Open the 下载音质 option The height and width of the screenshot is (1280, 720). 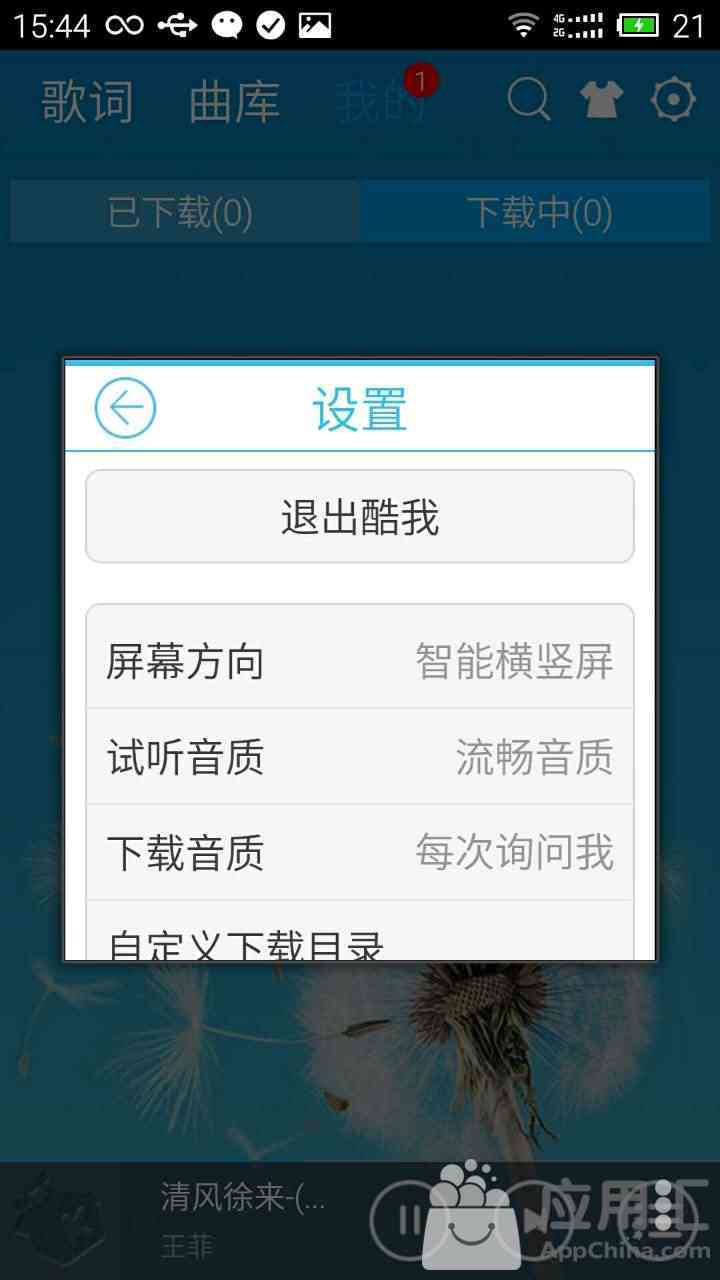(x=360, y=853)
